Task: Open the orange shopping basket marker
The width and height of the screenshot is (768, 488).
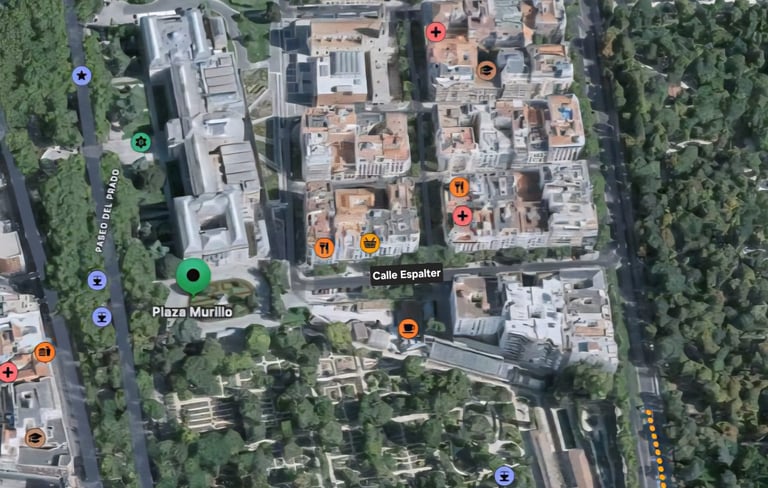Action: [x=370, y=243]
